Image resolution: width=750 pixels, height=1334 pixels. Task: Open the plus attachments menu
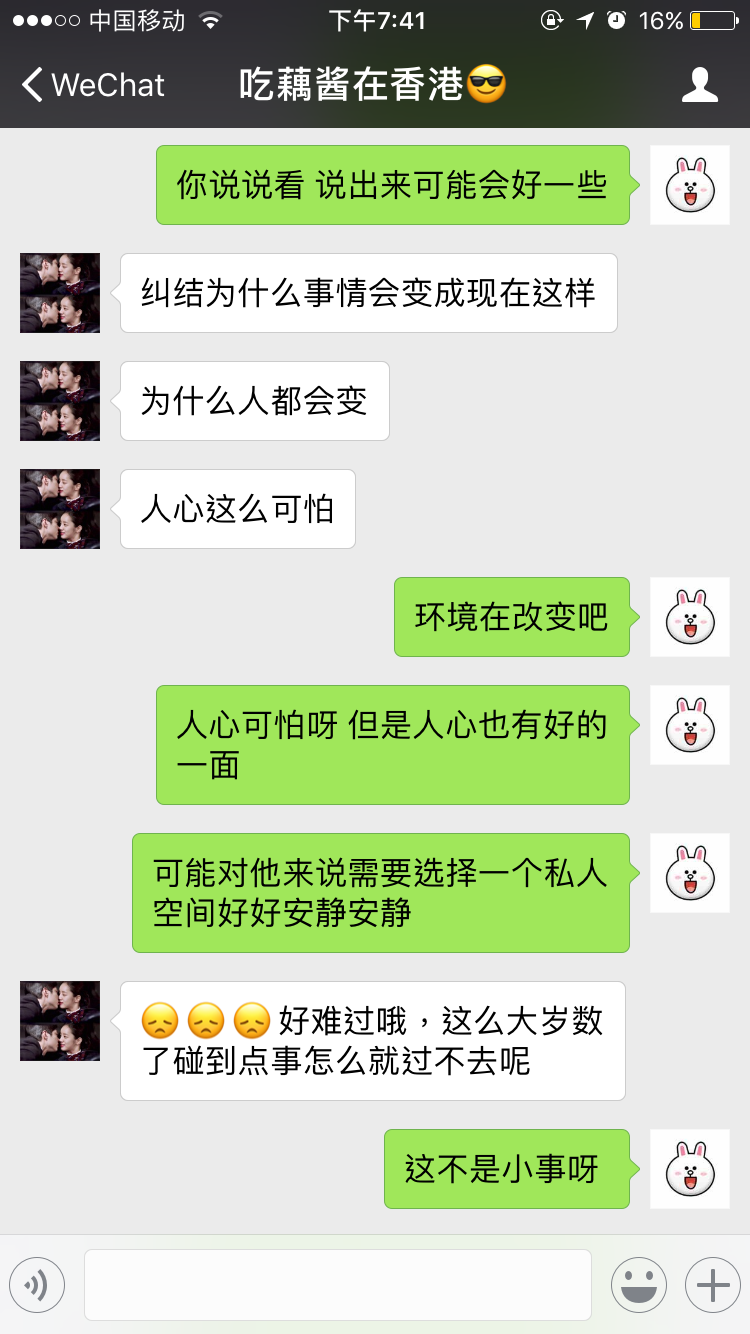tap(712, 1285)
